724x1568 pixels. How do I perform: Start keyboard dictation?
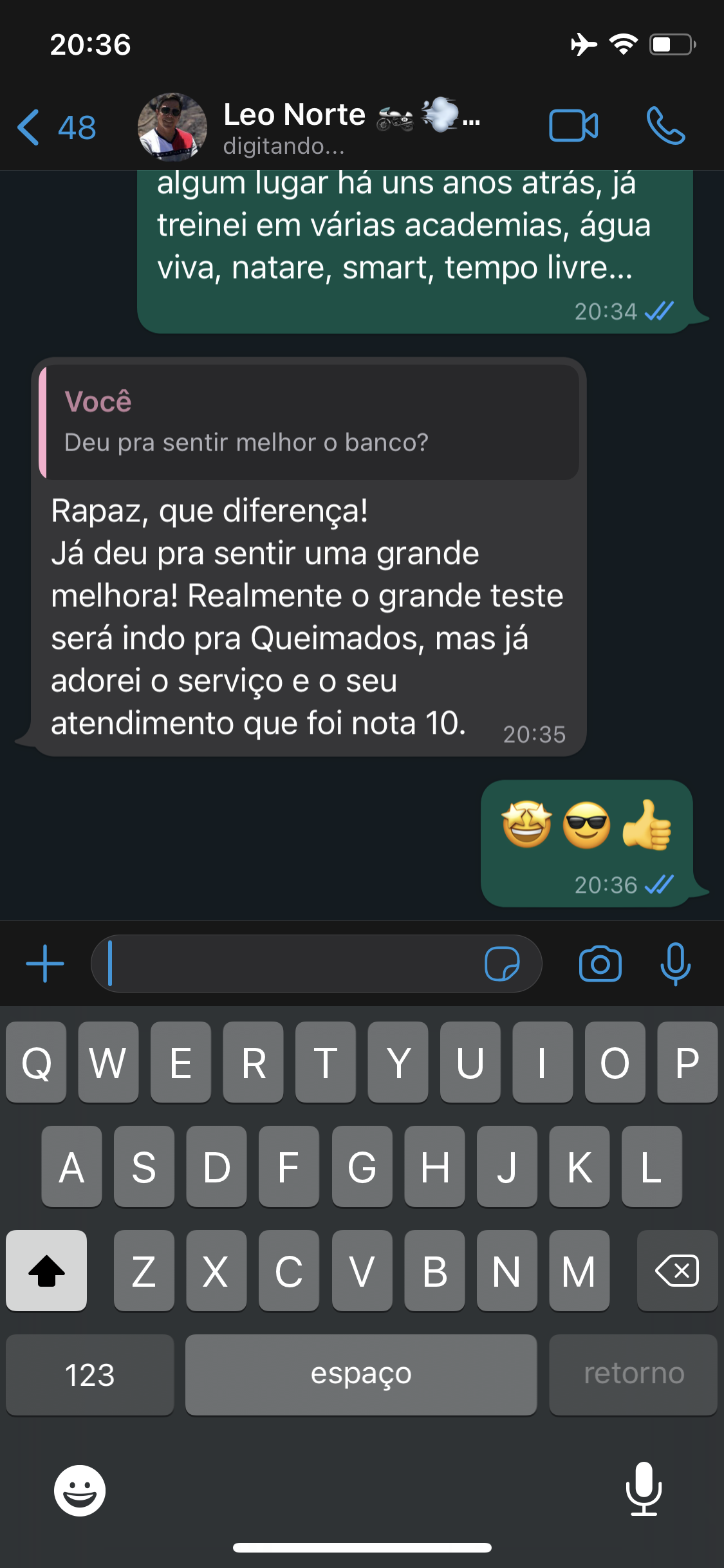click(x=644, y=1489)
